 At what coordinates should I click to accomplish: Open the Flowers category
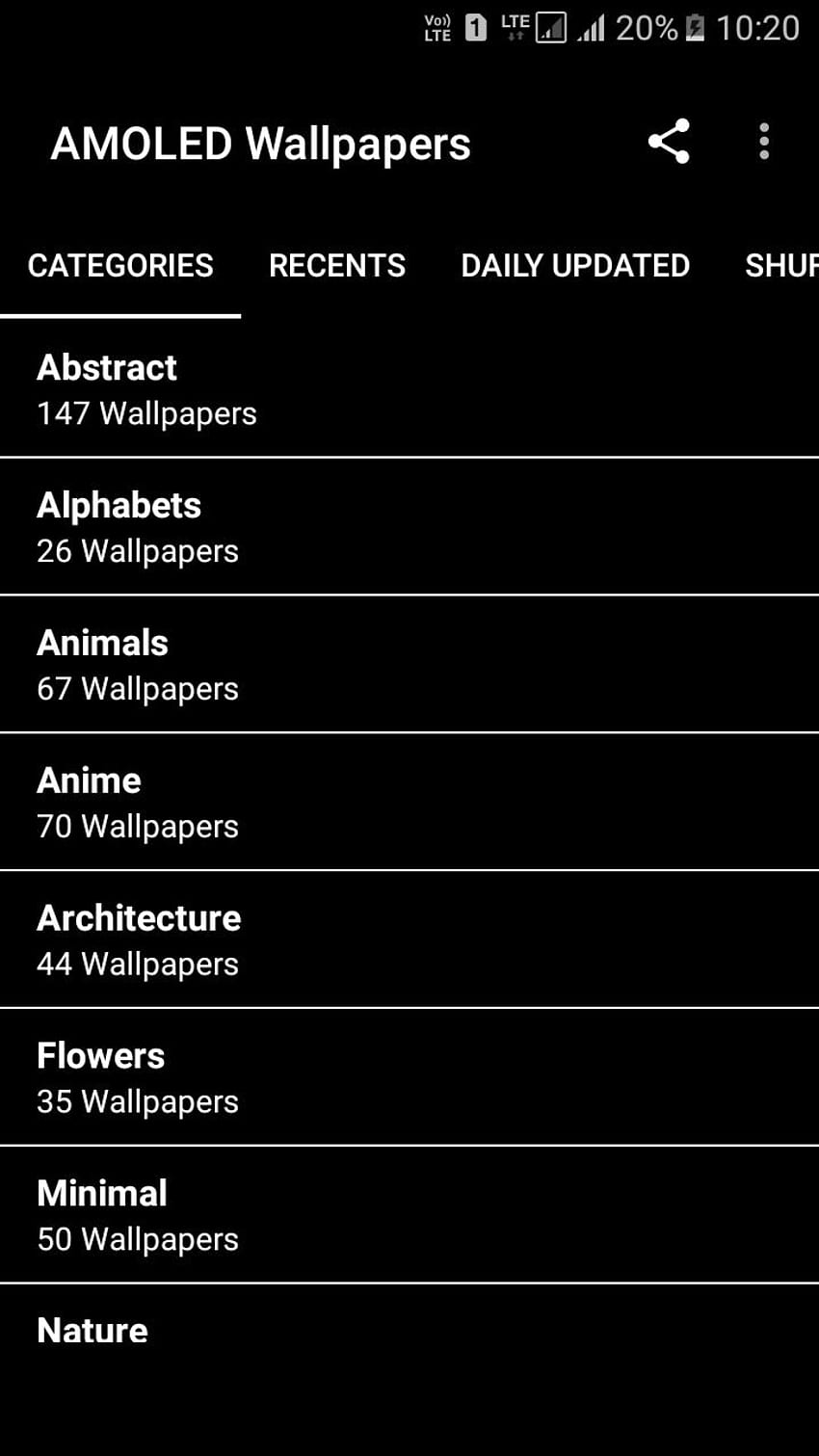[x=409, y=1078]
